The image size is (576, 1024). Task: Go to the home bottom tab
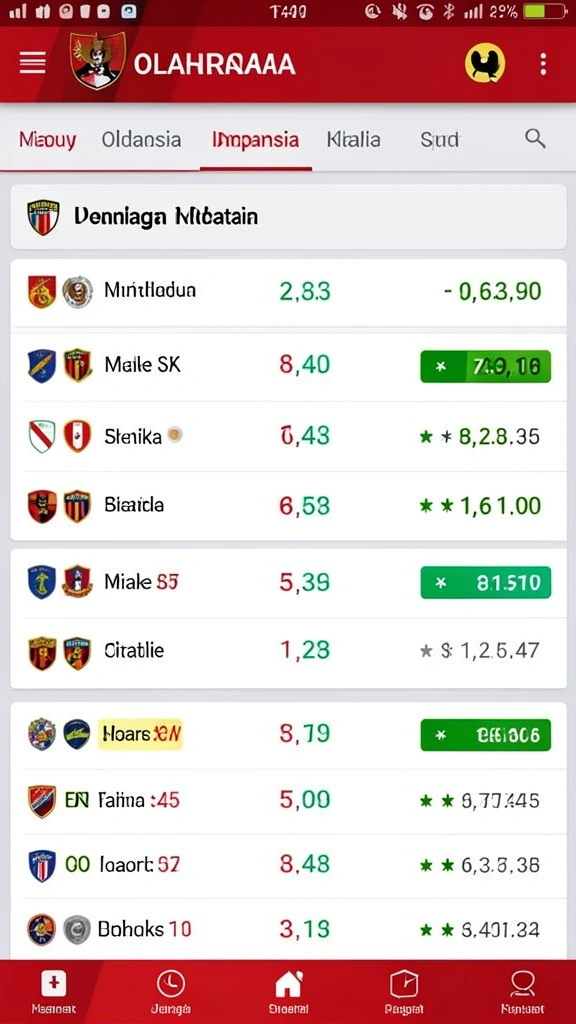[289, 991]
